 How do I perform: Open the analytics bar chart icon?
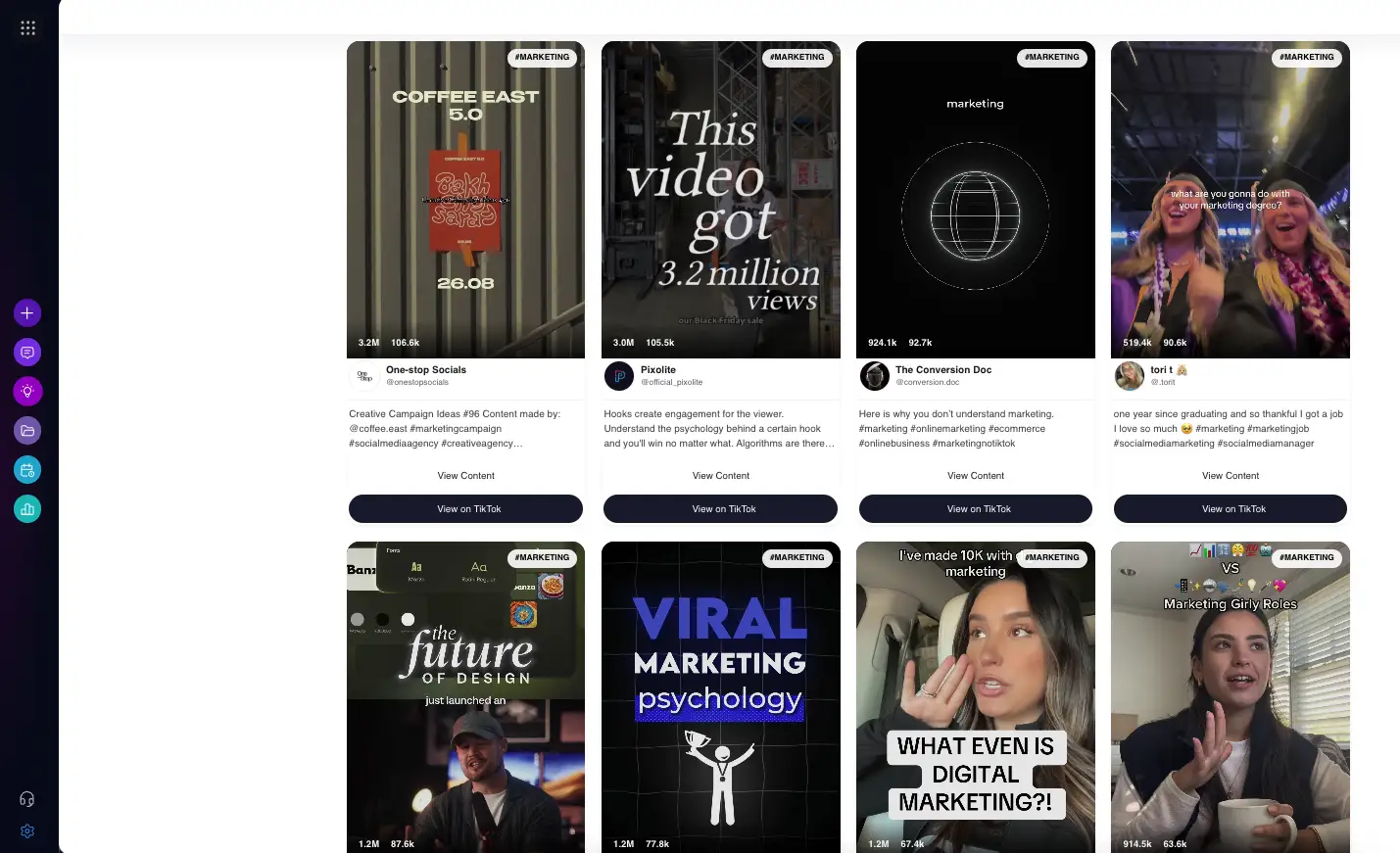pyautogui.click(x=27, y=509)
